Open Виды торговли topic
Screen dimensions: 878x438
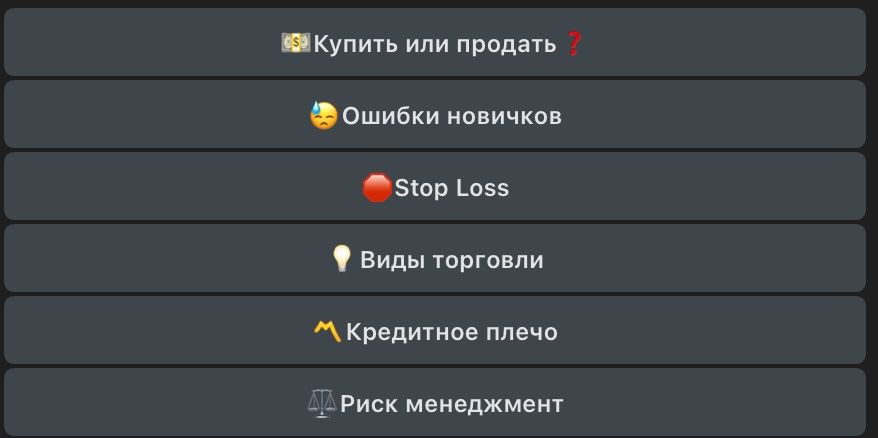434,260
